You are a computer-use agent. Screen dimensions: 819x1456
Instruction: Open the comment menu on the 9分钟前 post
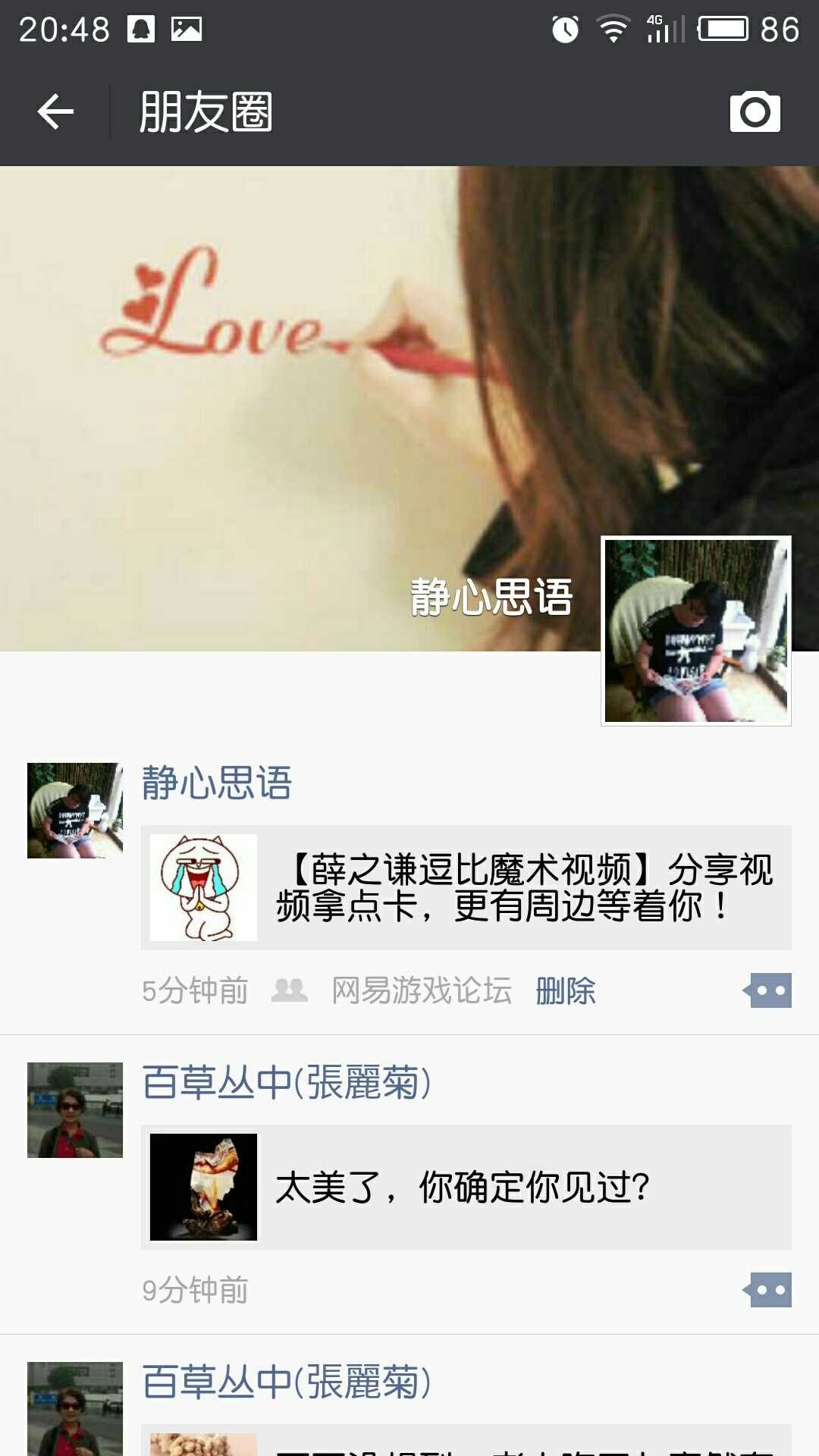[768, 1290]
